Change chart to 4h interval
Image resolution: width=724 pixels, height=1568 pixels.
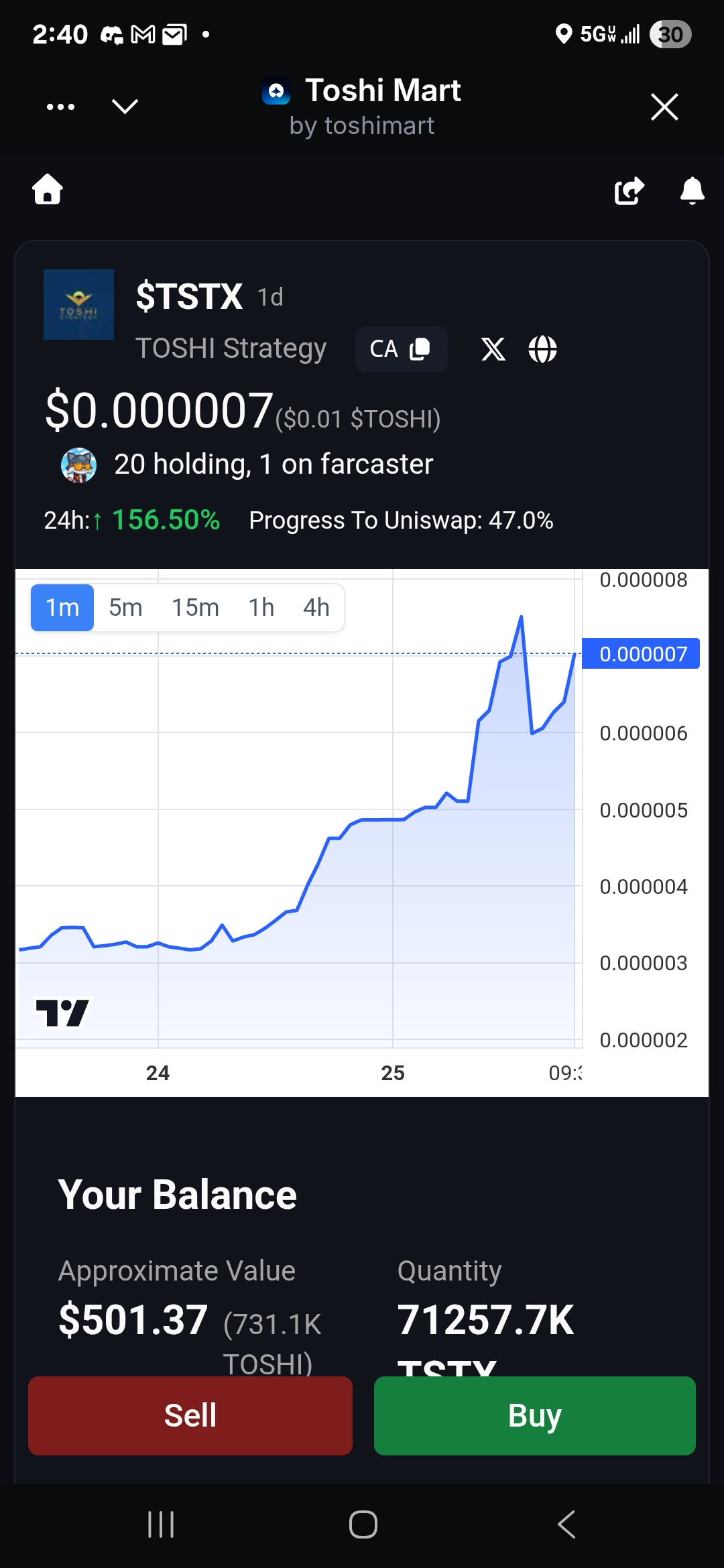click(x=316, y=608)
